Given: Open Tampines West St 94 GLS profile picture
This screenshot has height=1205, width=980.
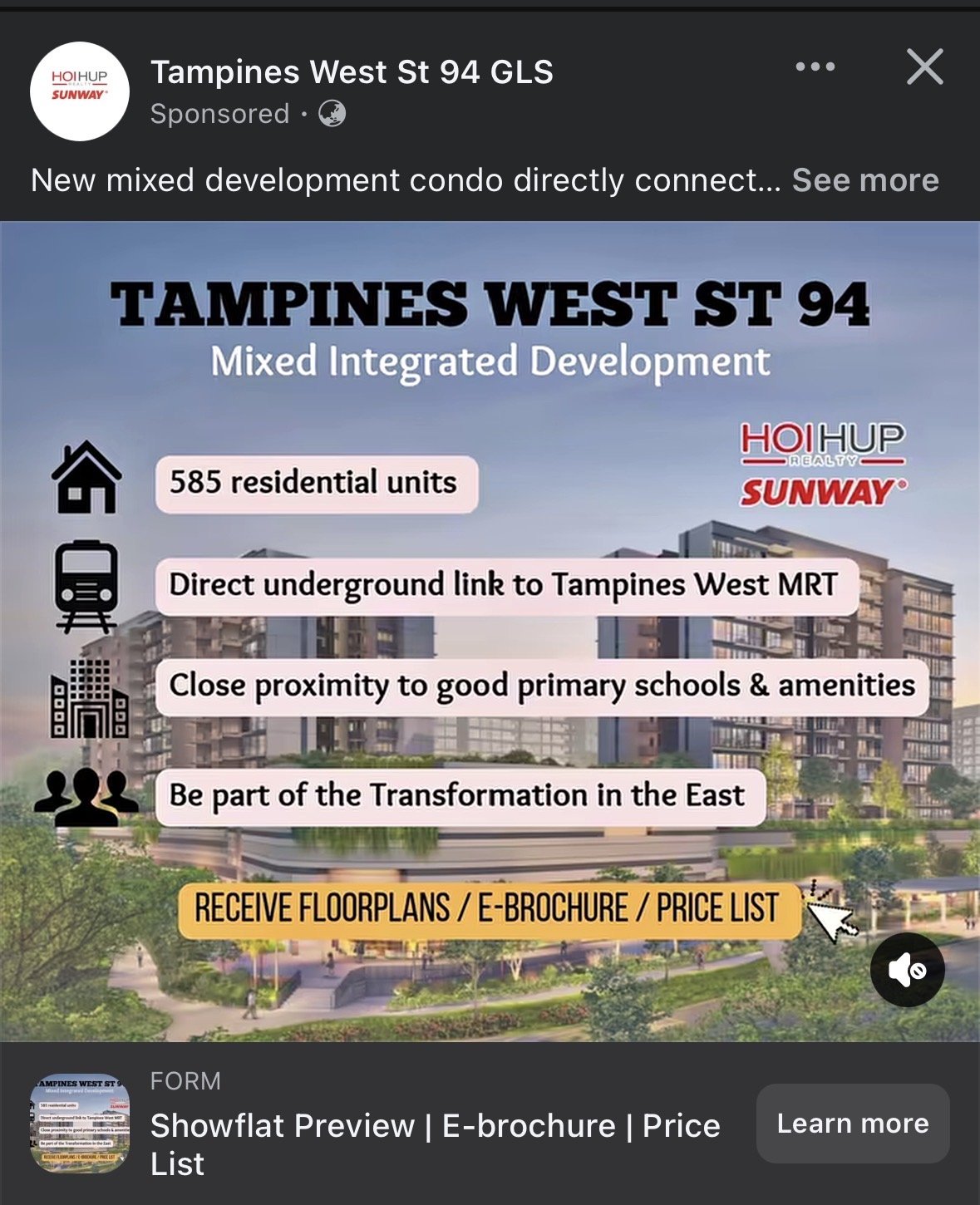Looking at the screenshot, I should point(80,91).
